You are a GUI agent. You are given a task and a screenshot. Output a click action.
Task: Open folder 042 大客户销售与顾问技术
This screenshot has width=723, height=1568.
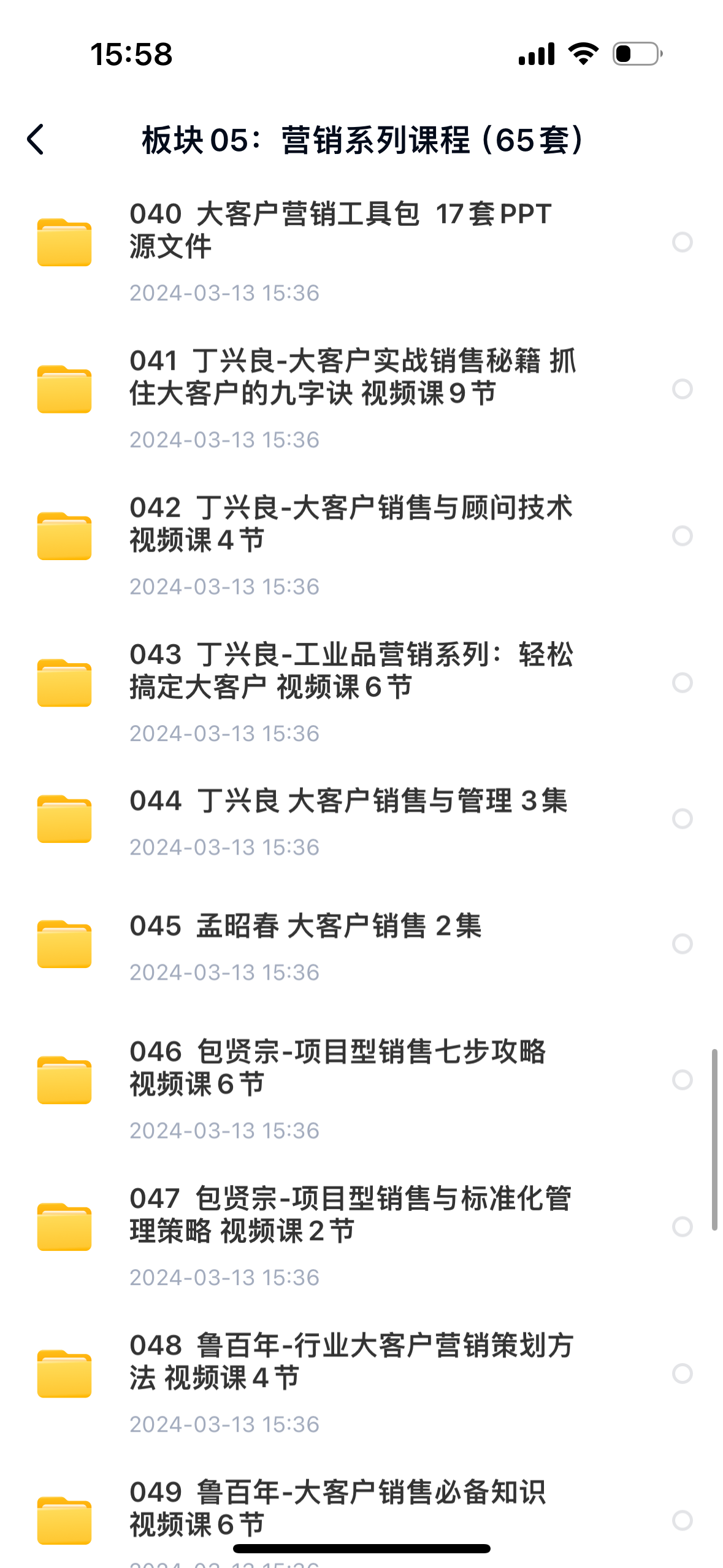350,524
